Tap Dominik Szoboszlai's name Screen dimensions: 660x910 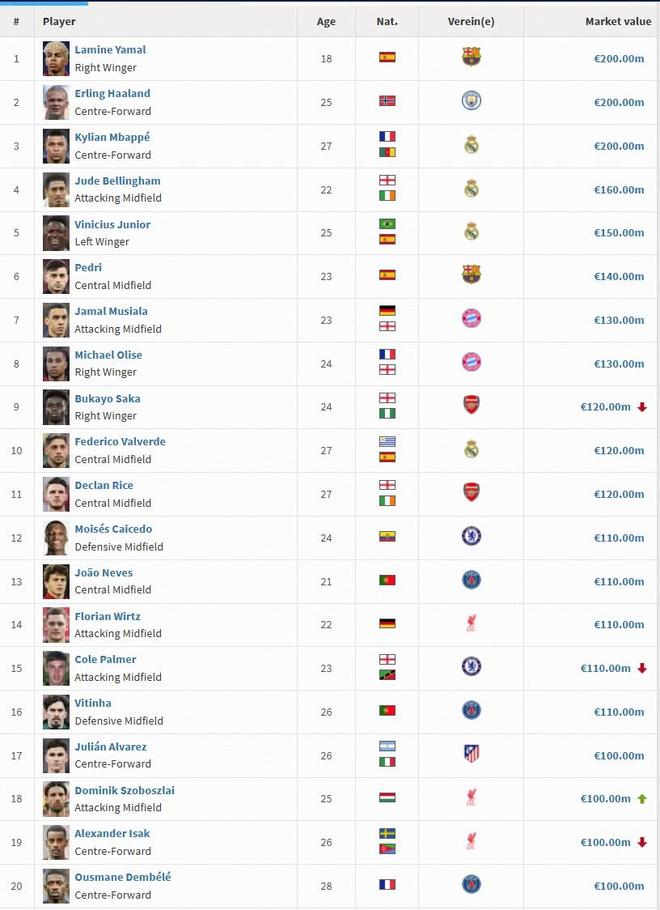(124, 791)
